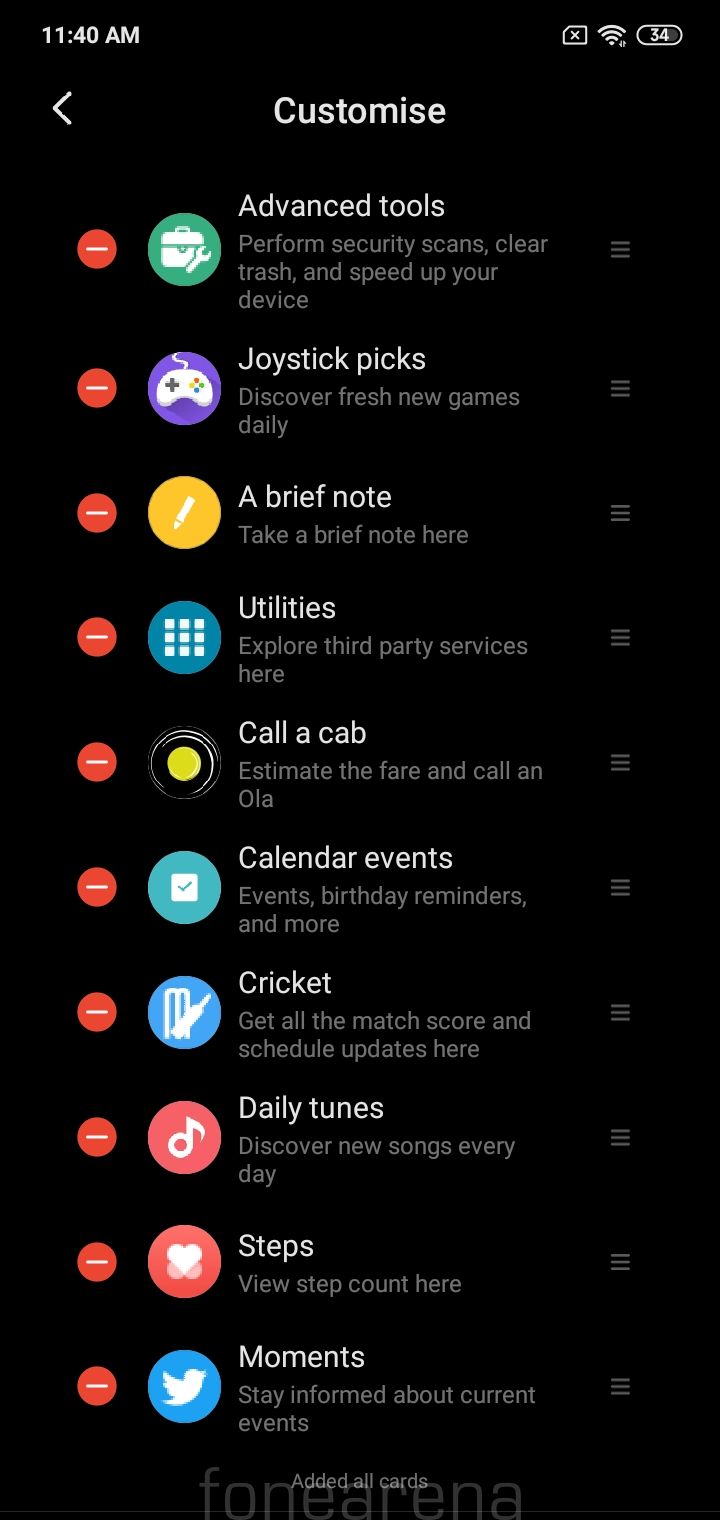Remove the Moments card
The height and width of the screenshot is (1520, 720).
click(97, 1386)
